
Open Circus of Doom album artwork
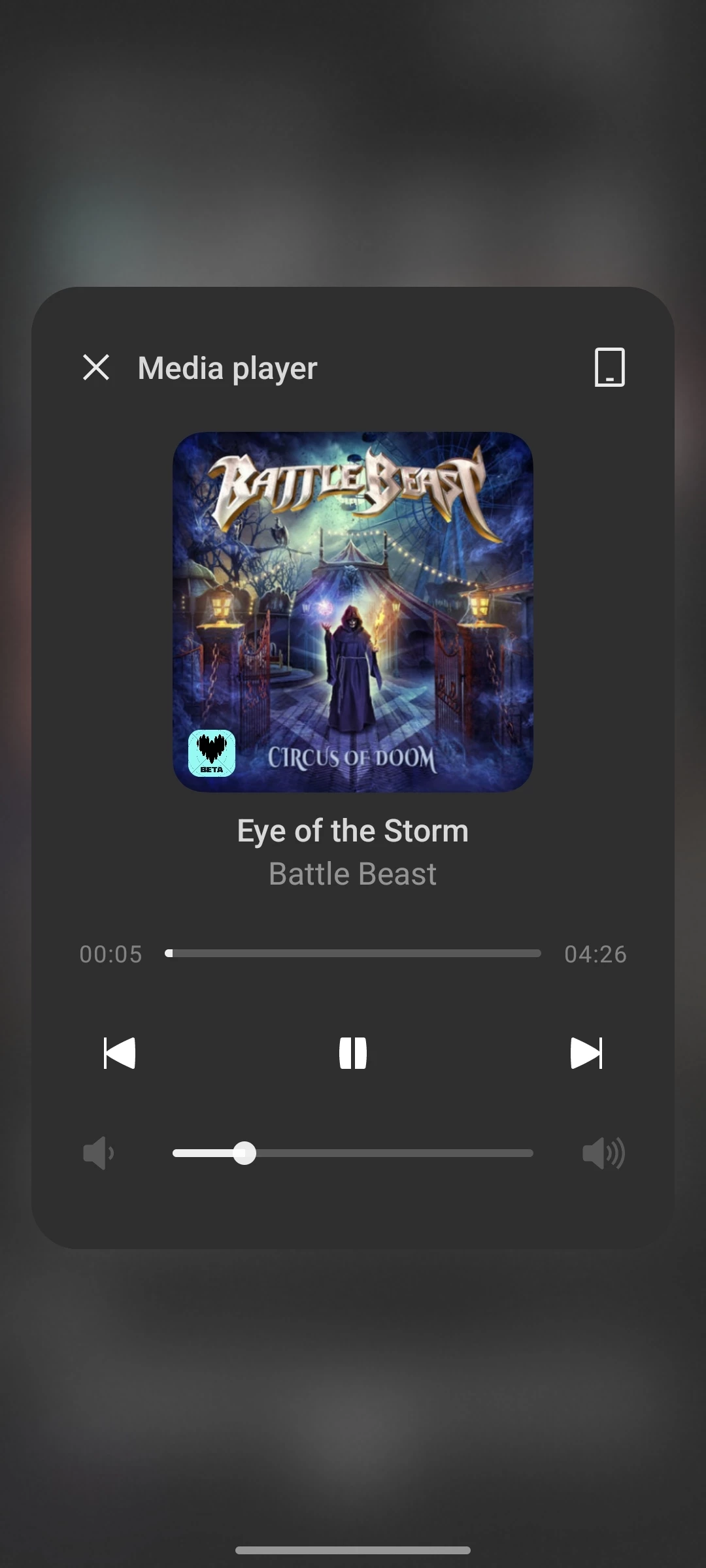point(353,612)
